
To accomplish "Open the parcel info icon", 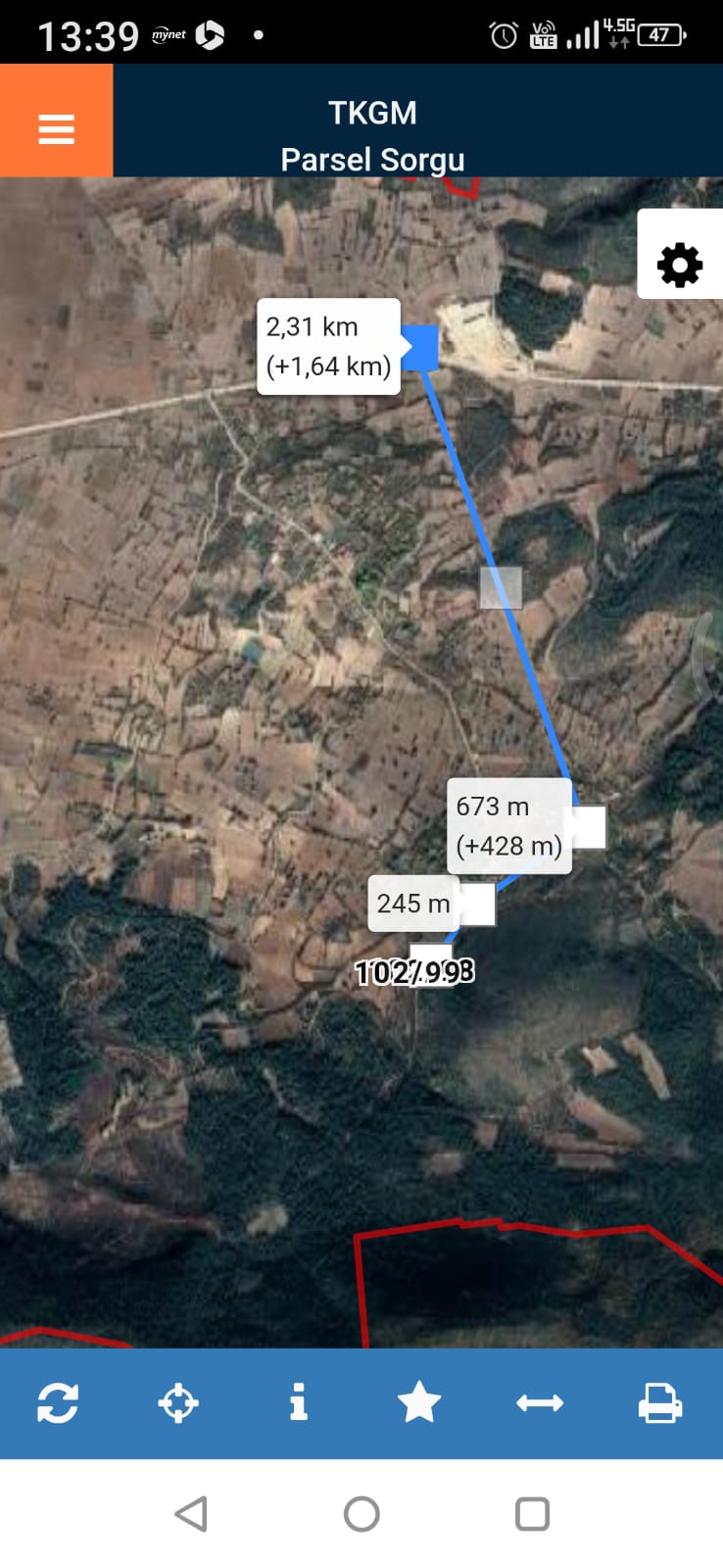I will [x=299, y=1402].
